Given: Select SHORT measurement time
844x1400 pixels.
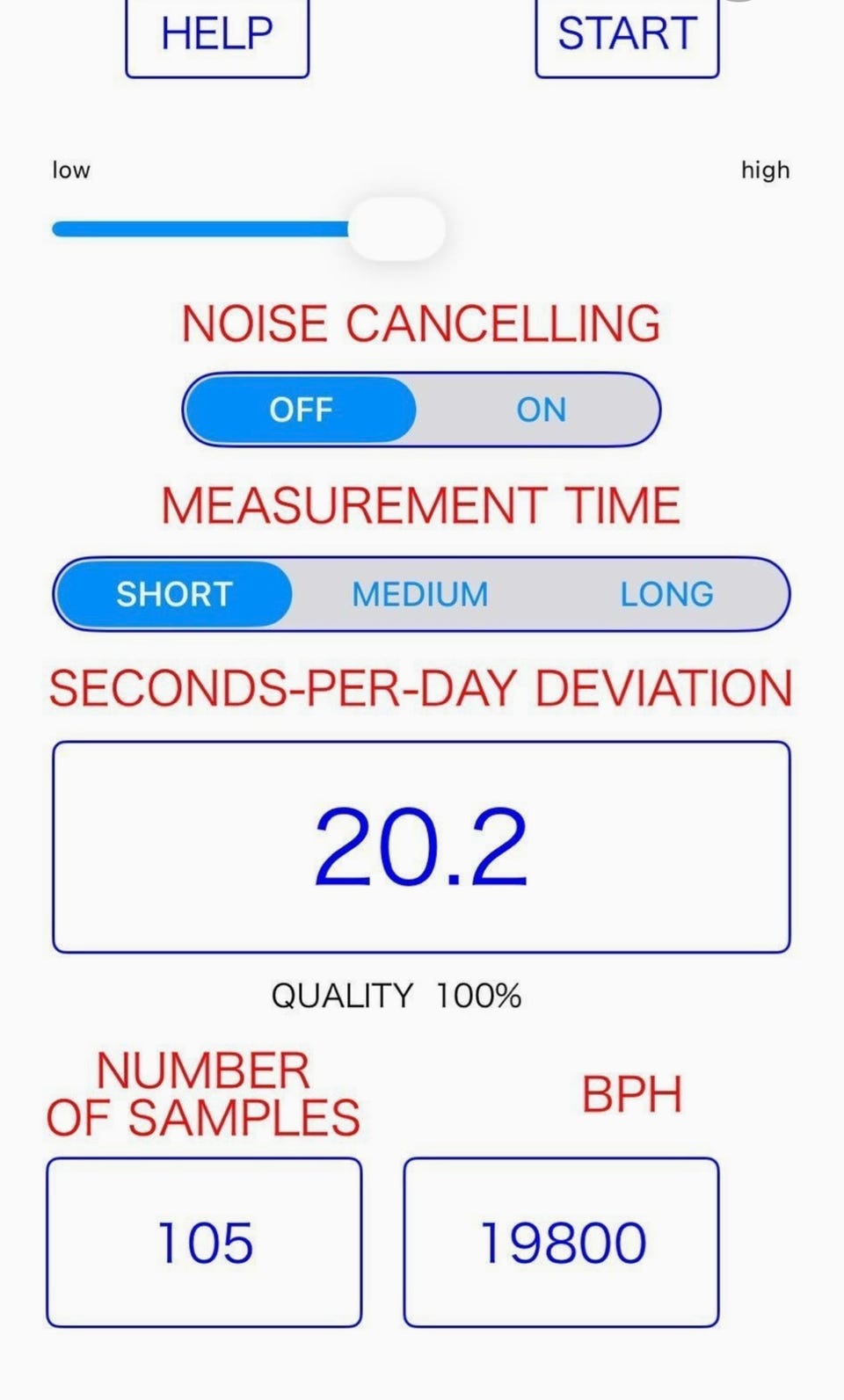Looking at the screenshot, I should pyautogui.click(x=174, y=594).
